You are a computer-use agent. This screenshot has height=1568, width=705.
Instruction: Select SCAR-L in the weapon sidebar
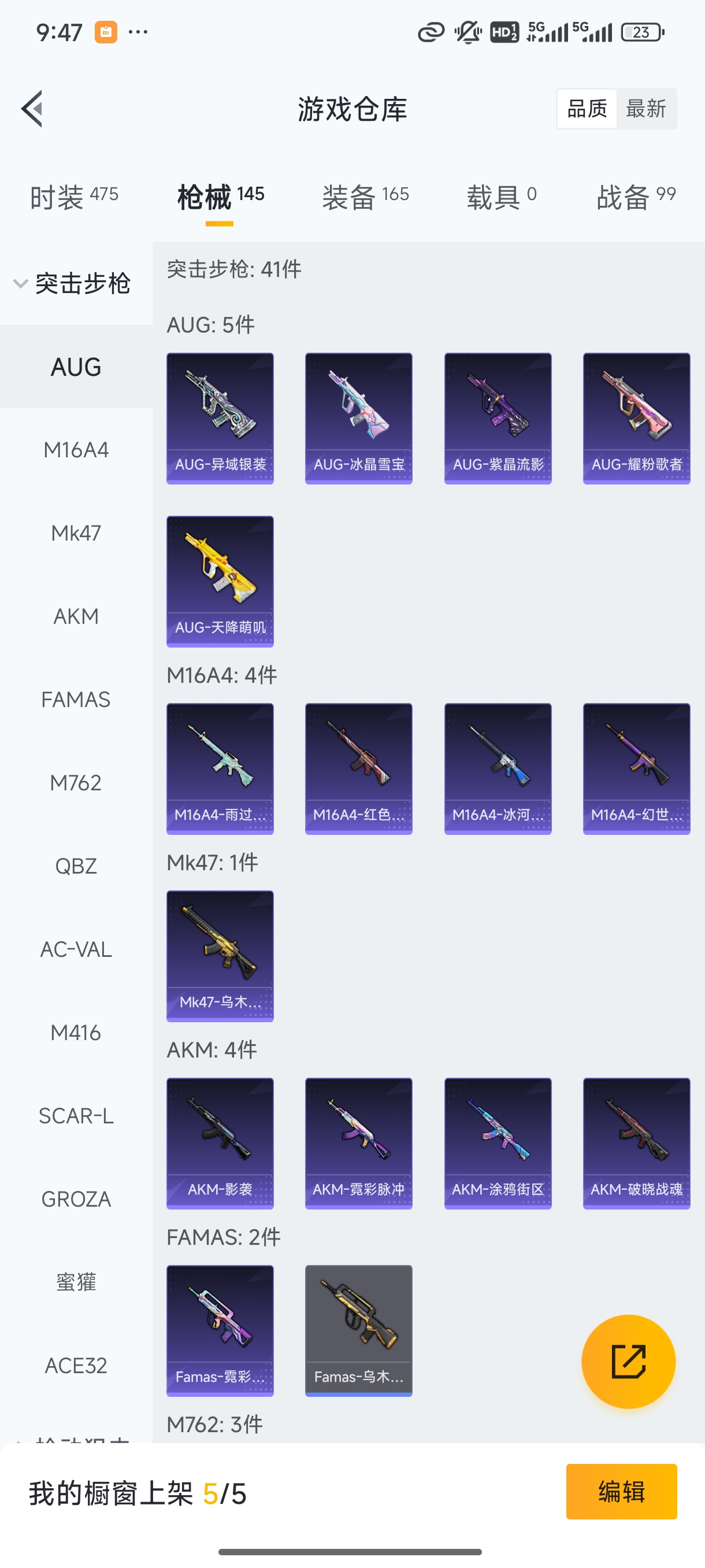tap(76, 1116)
